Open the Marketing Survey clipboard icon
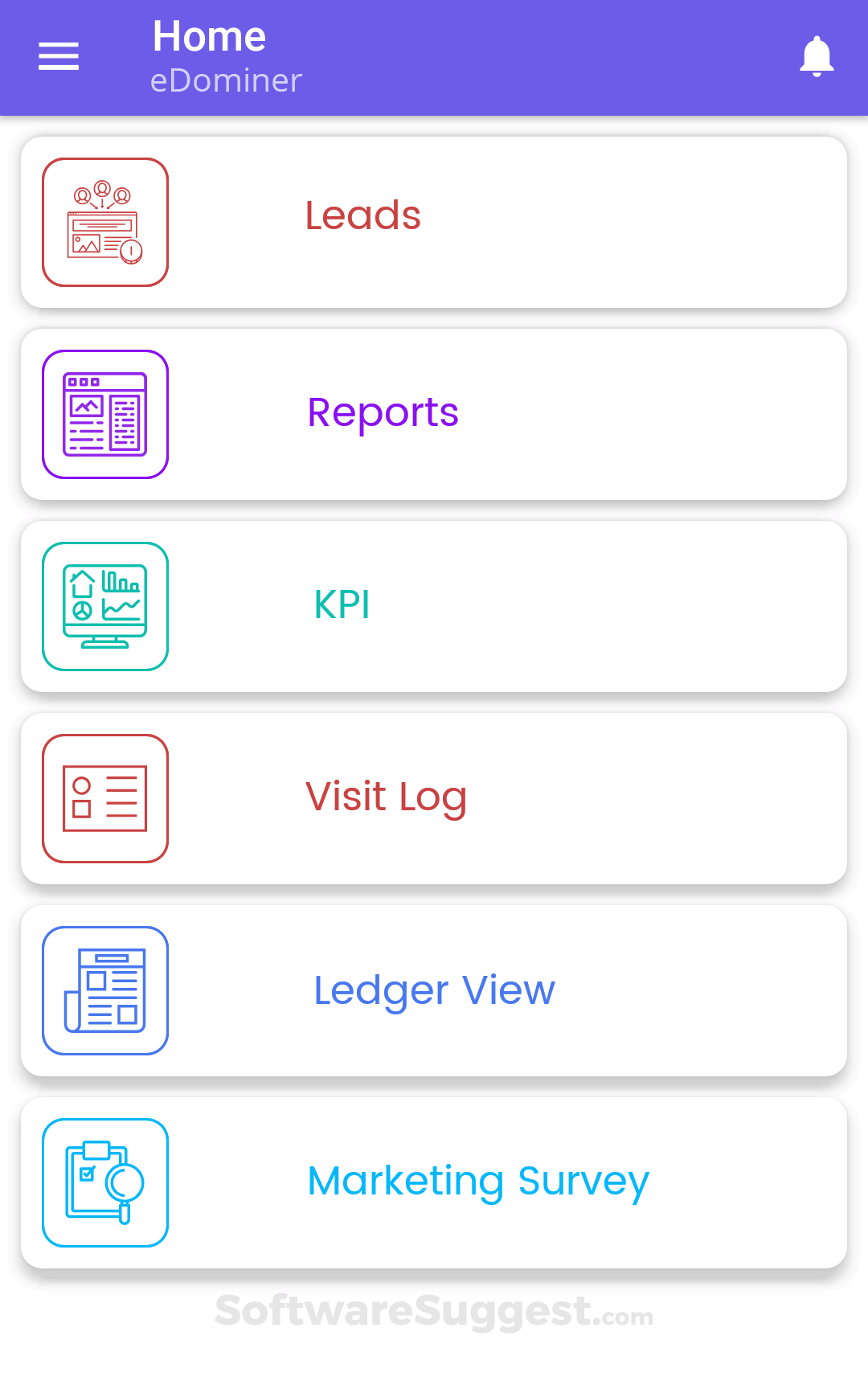Viewport: 868px width, 1389px height. 104,1182
